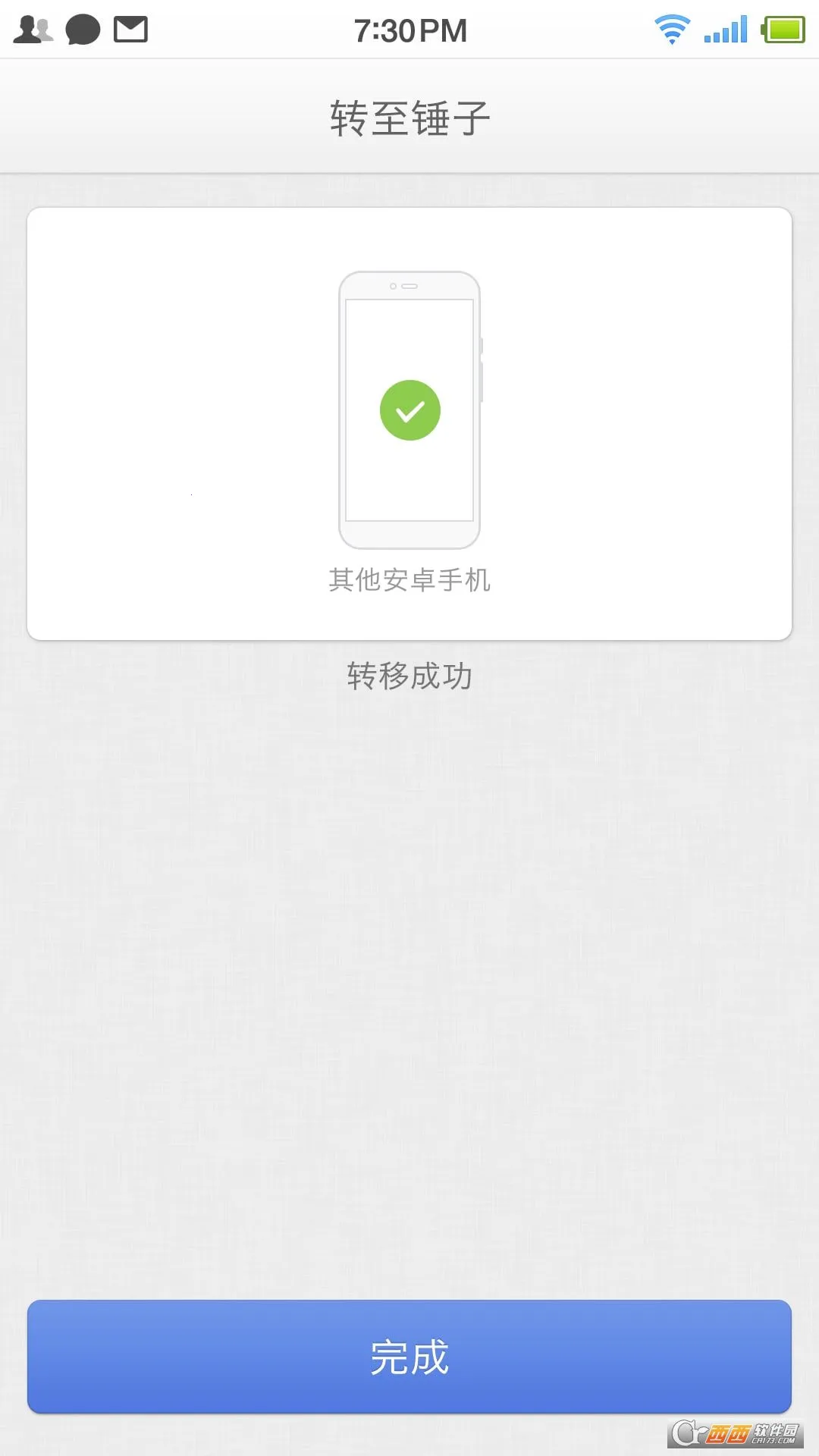Viewport: 819px width, 1456px height.
Task: Expand the transfer result details card
Action: (x=409, y=425)
